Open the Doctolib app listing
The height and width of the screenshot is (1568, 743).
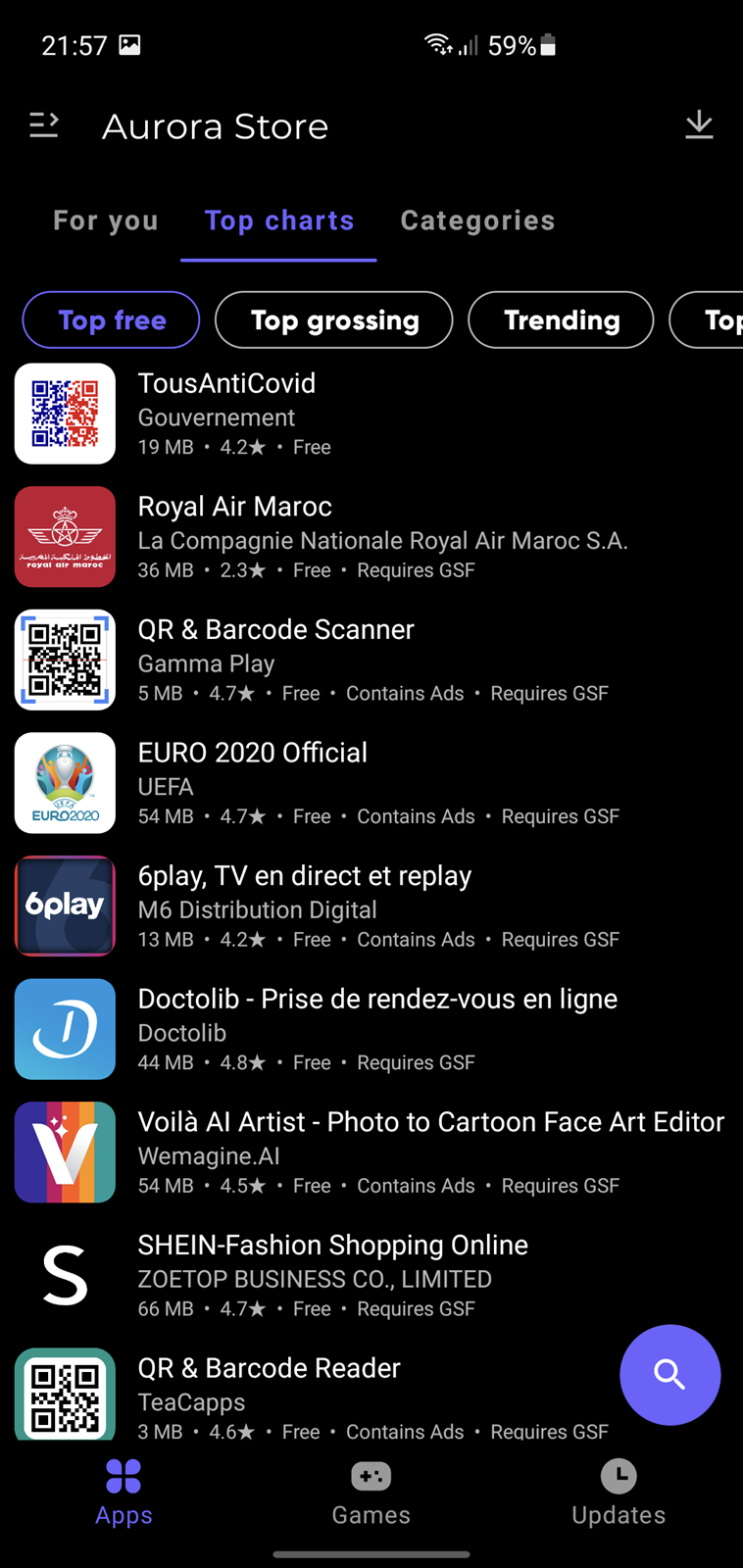(371, 1029)
